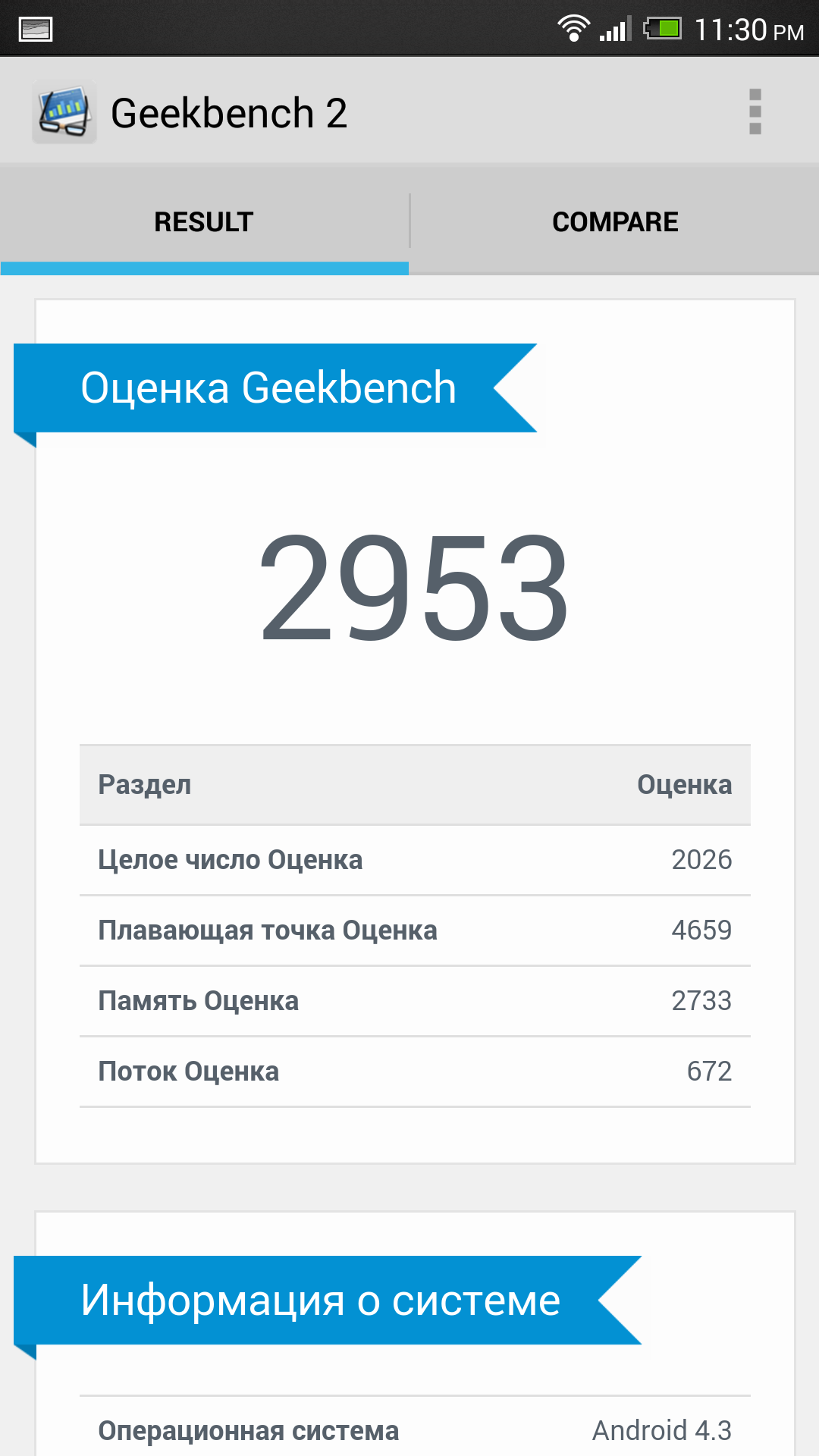This screenshot has height=1456, width=819.
Task: Switch to the COMPARE tab
Action: pyautogui.click(x=615, y=221)
